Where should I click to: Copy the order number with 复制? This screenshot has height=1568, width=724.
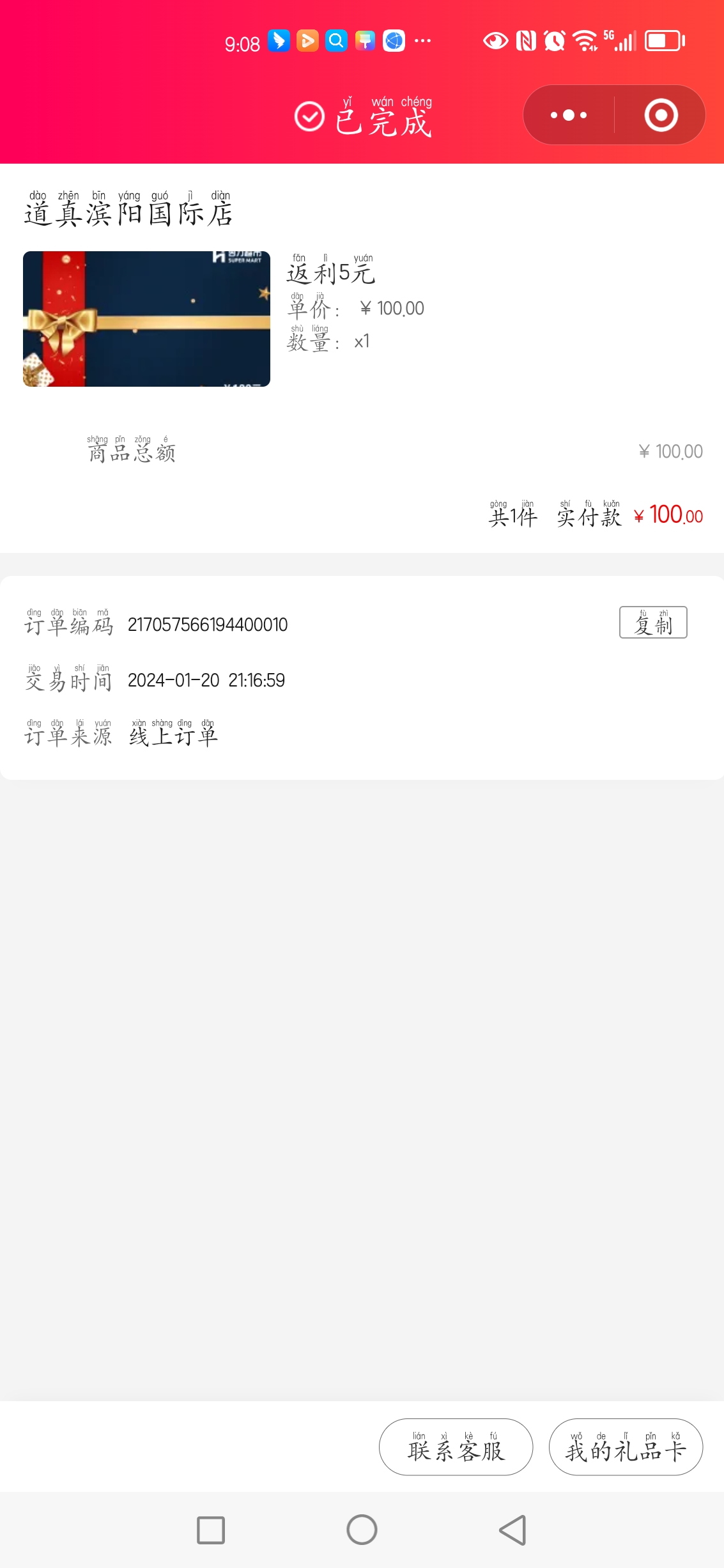pyautogui.click(x=652, y=623)
